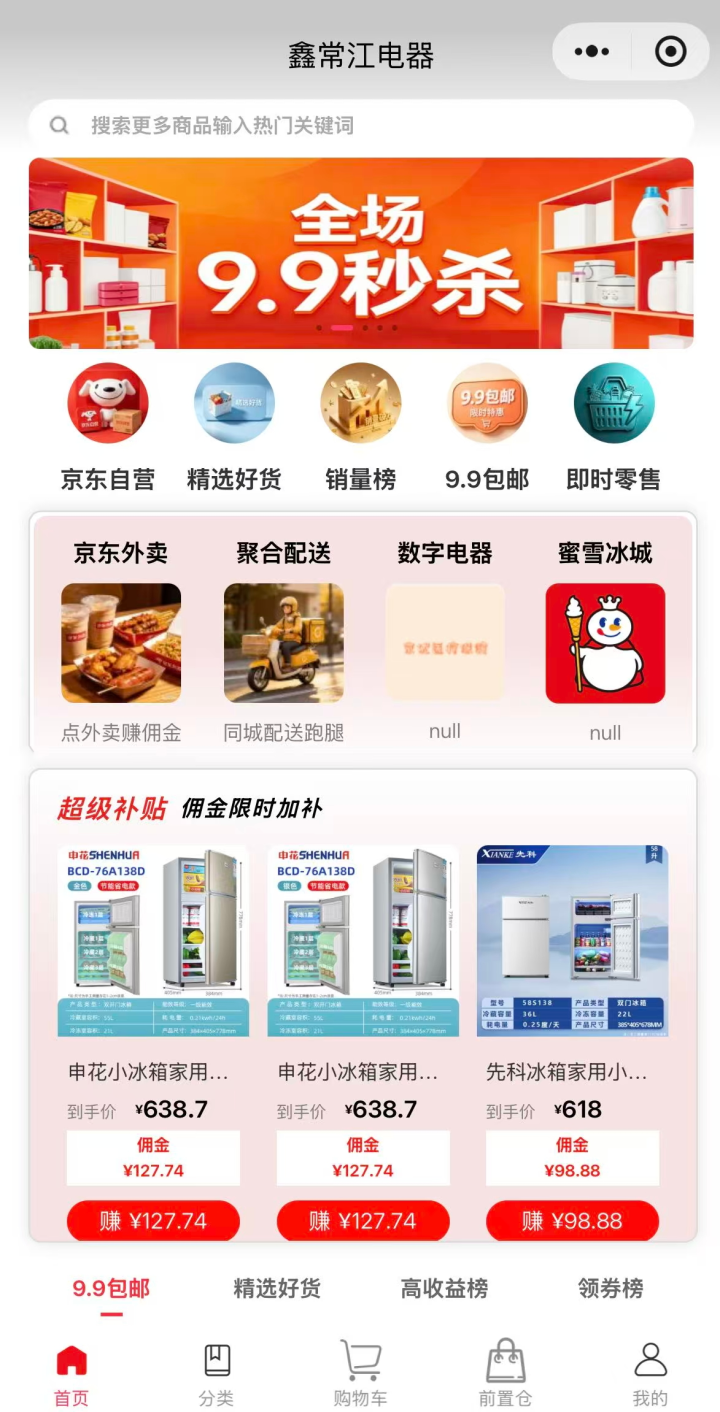Screen dimensions: 720x1412
Task: Open 我的 profile tab
Action: click(650, 1375)
